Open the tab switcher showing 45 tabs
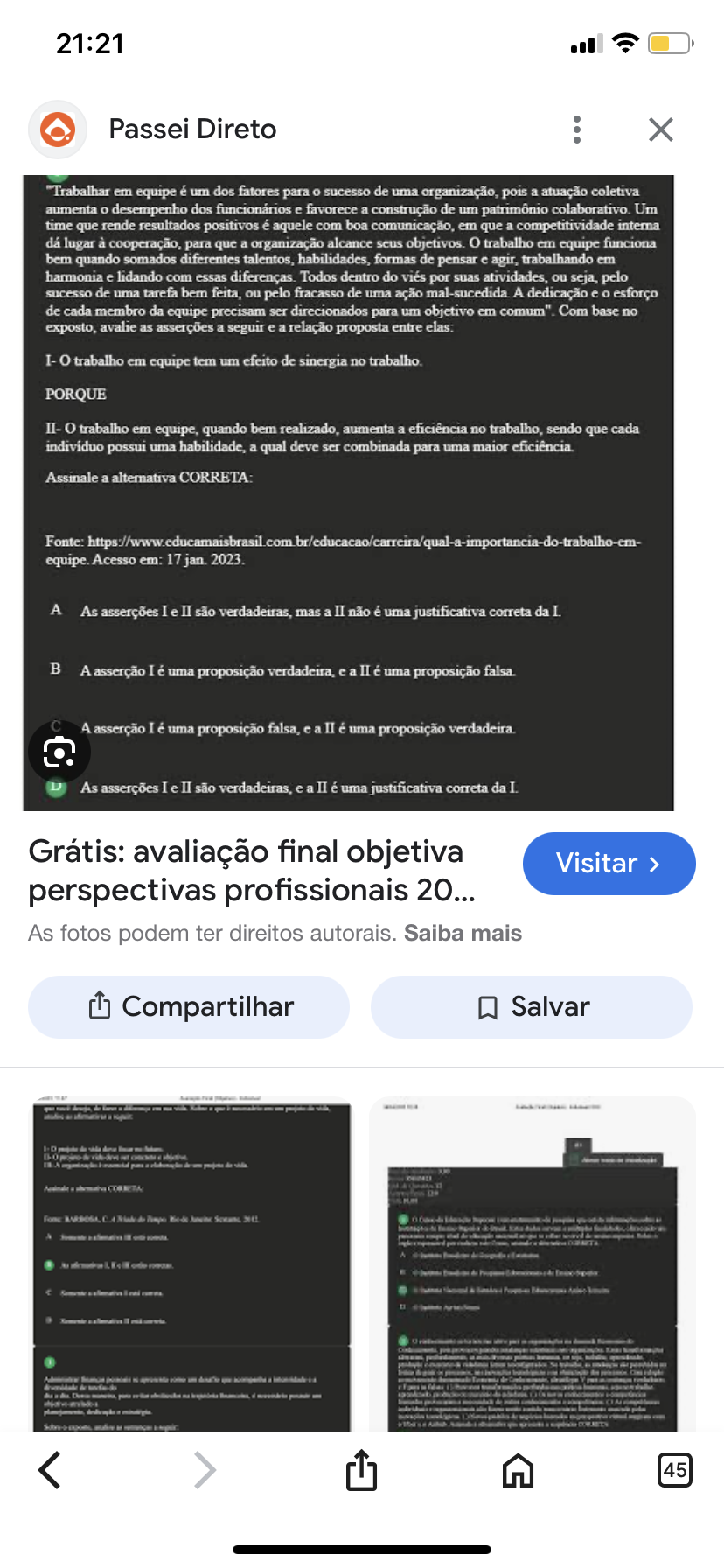Viewport: 724px width, 1568px height. point(674,1469)
